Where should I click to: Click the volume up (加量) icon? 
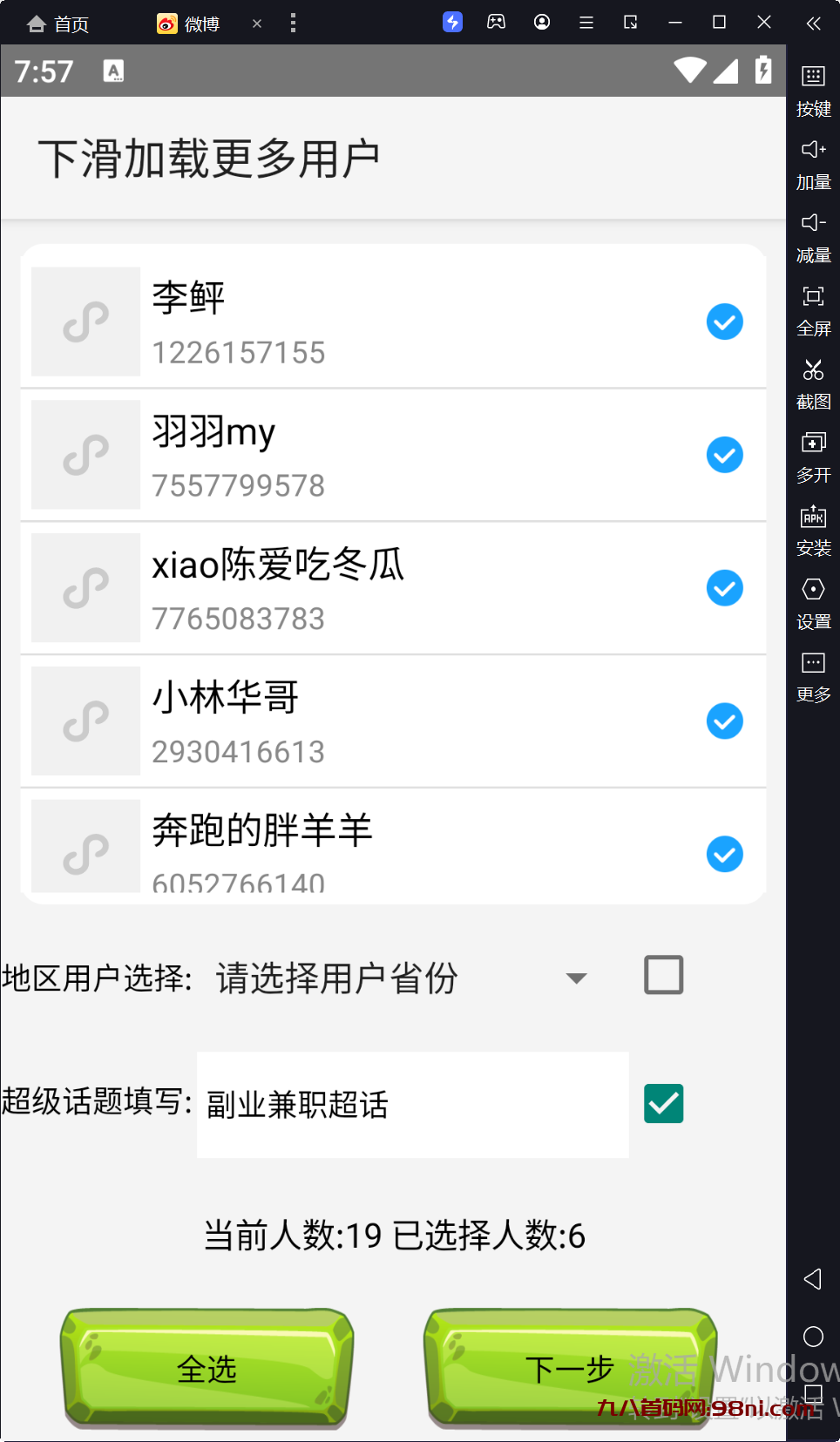point(812,149)
